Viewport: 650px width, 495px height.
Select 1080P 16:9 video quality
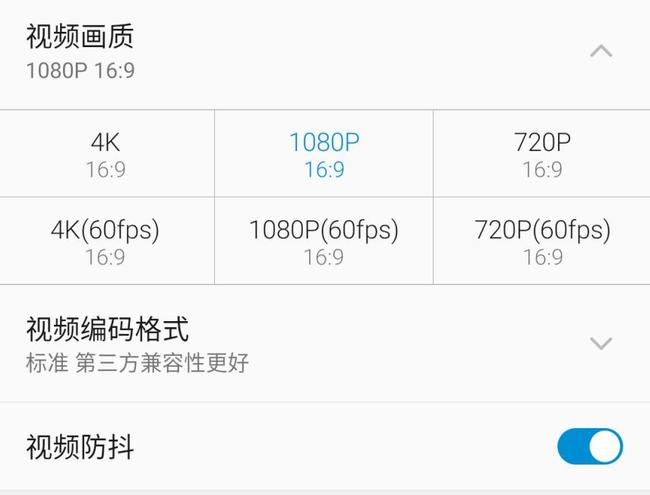coord(324,154)
